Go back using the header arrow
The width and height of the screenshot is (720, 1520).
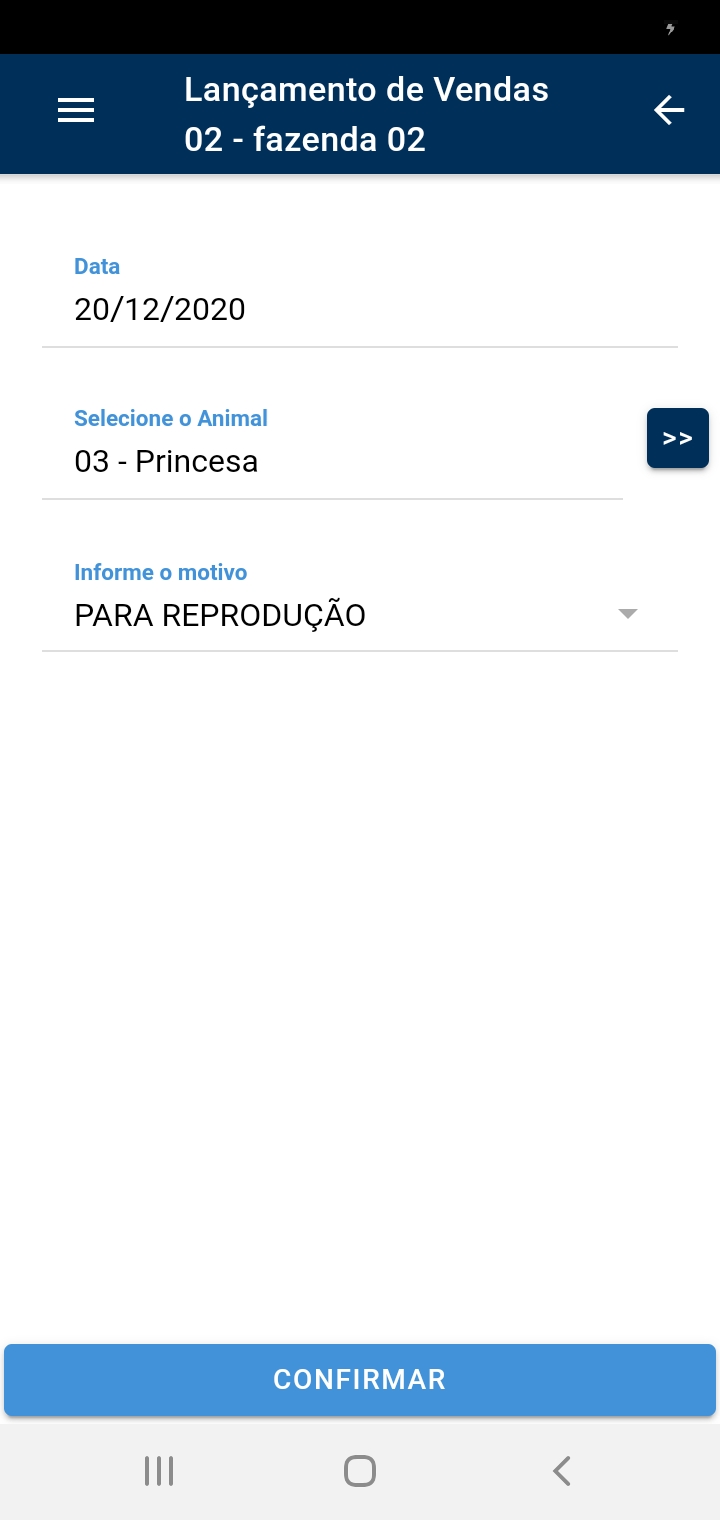pos(669,110)
